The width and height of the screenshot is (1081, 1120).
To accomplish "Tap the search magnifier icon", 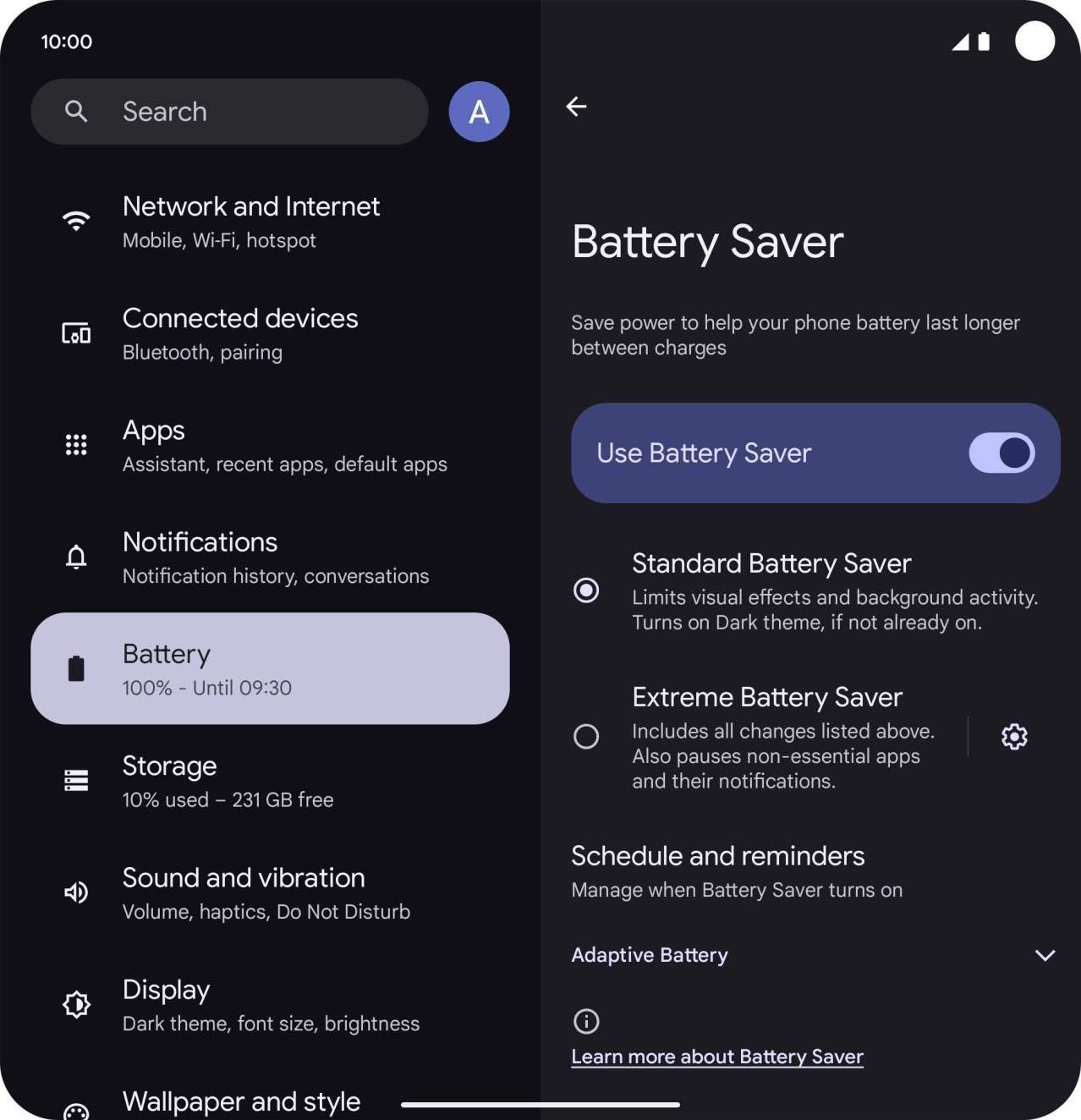I will (77, 111).
